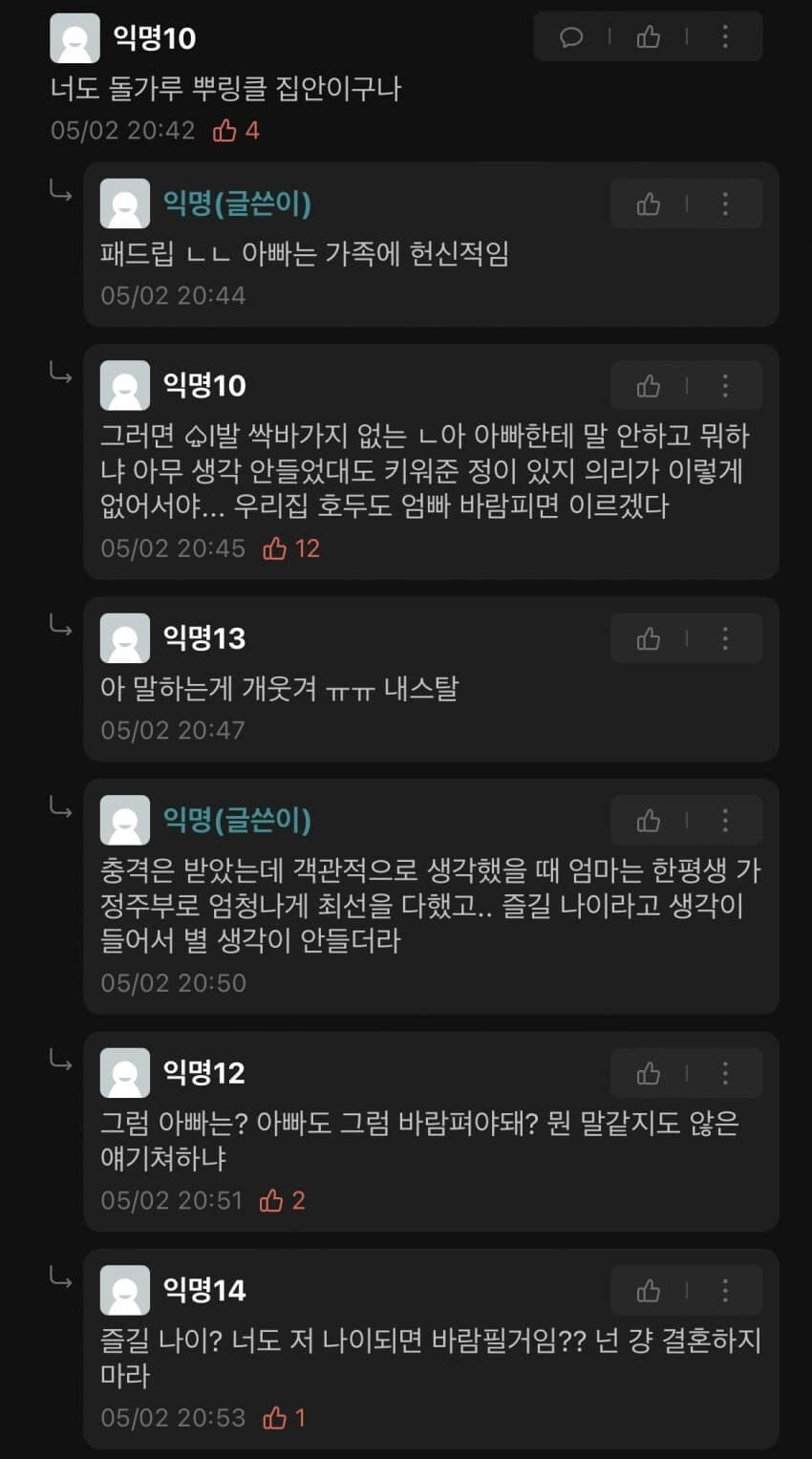Like 익명10's top comment about 돌가루
This screenshot has width=812, height=1459.
point(649,37)
